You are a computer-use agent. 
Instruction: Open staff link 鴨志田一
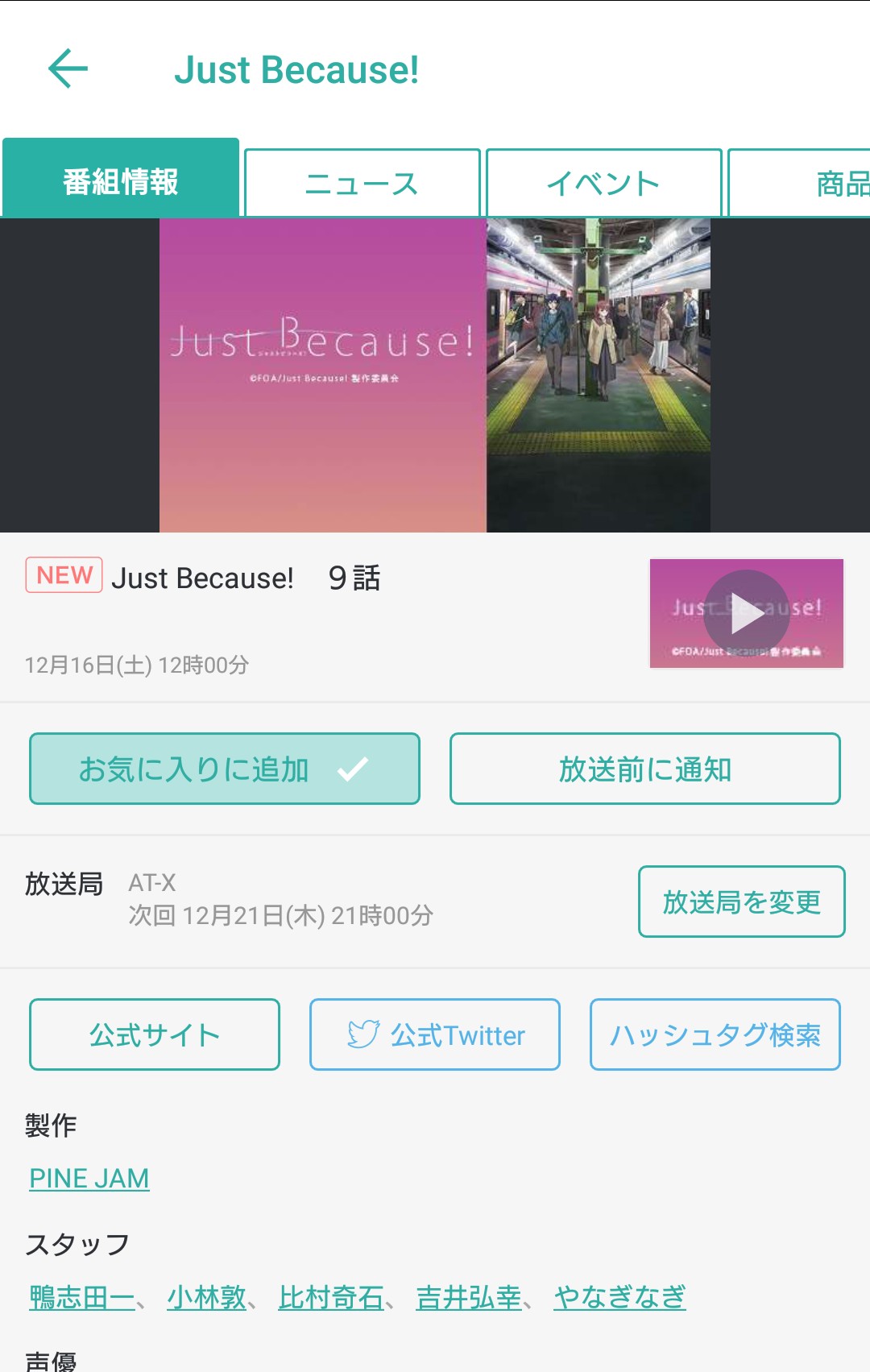[x=81, y=1297]
